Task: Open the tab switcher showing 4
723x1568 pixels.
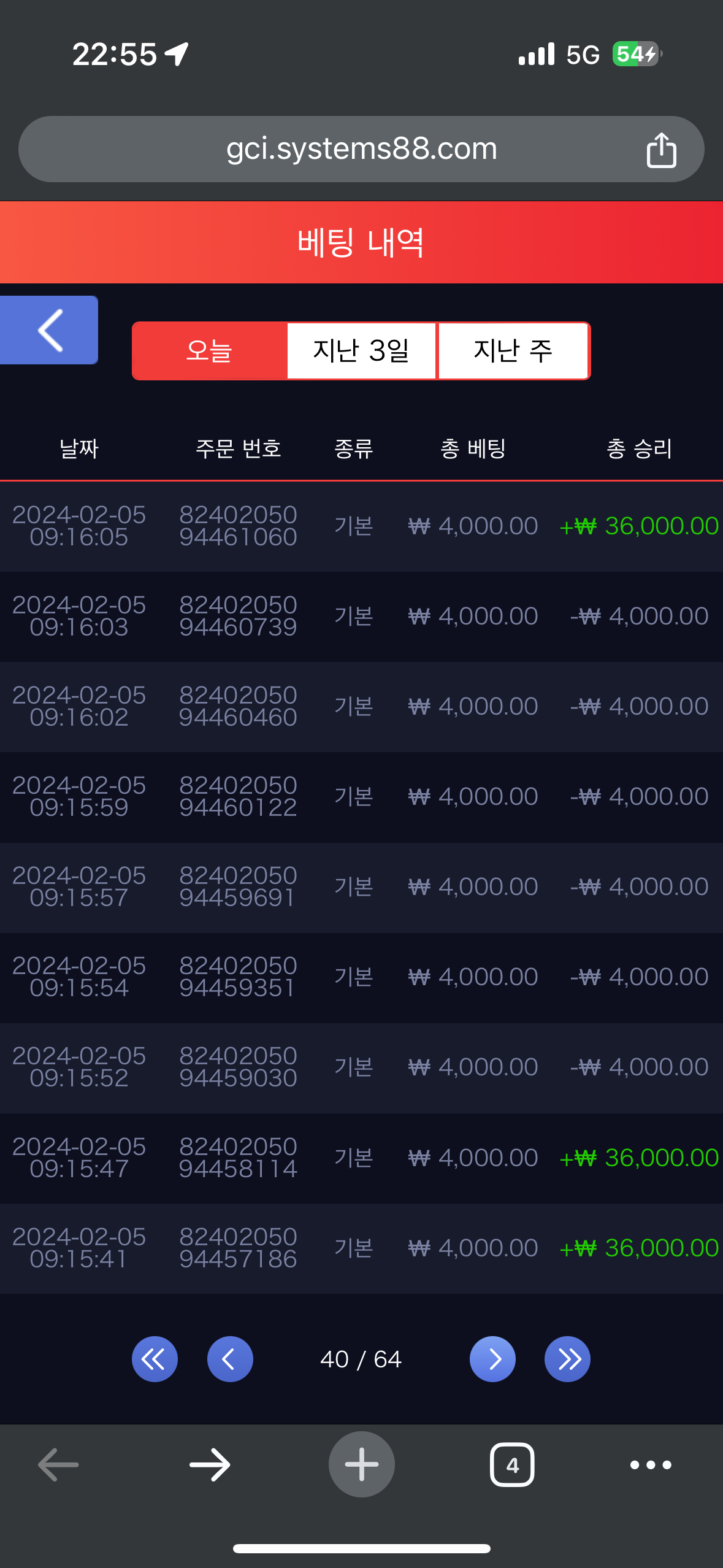Action: pyautogui.click(x=512, y=1465)
